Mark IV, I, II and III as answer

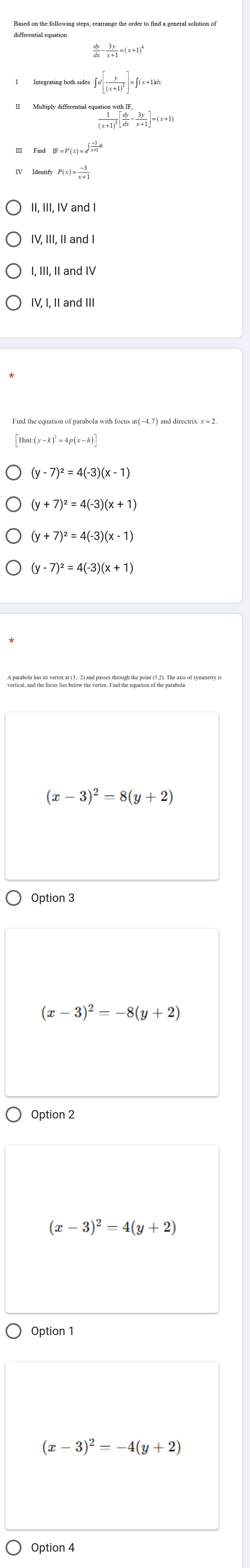[14, 302]
